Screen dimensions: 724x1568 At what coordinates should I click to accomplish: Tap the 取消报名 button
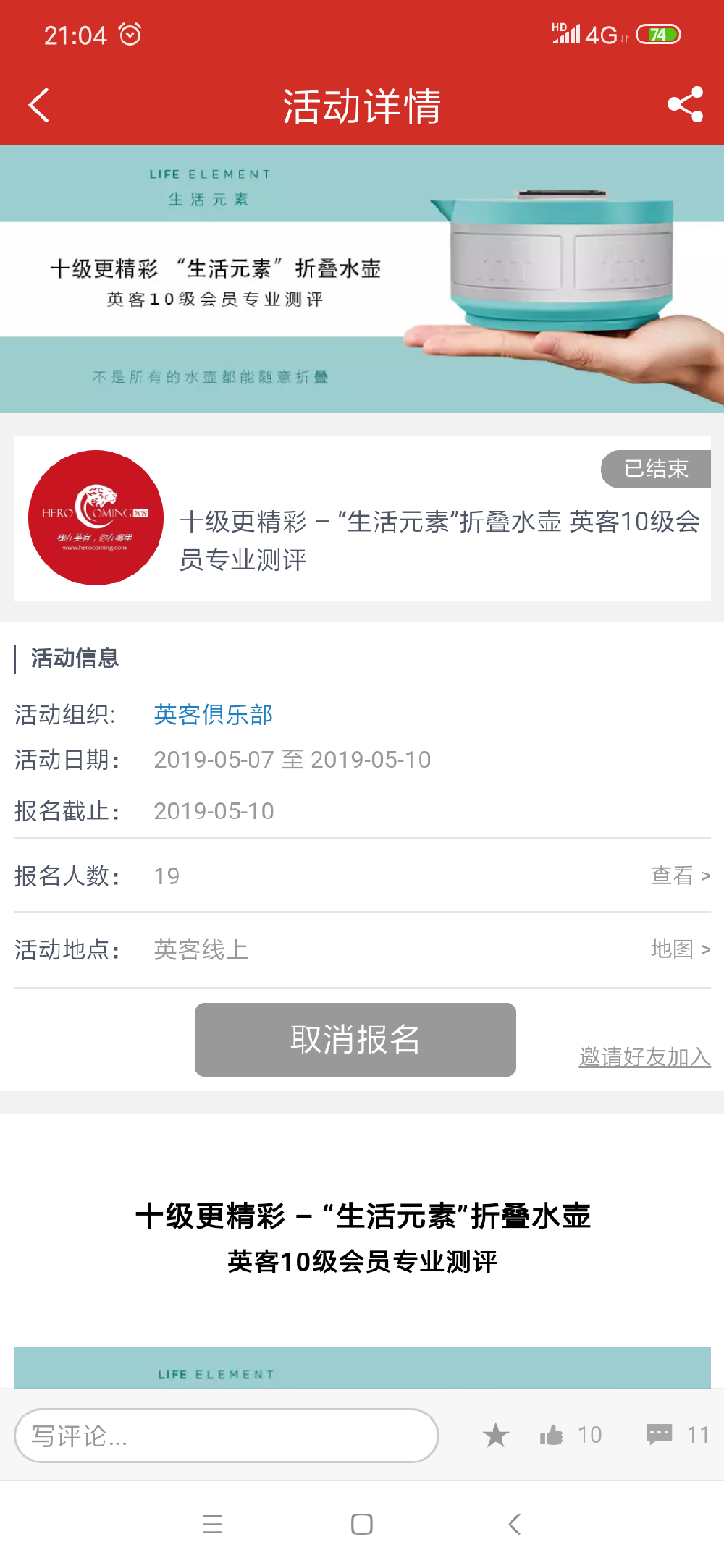point(355,1039)
